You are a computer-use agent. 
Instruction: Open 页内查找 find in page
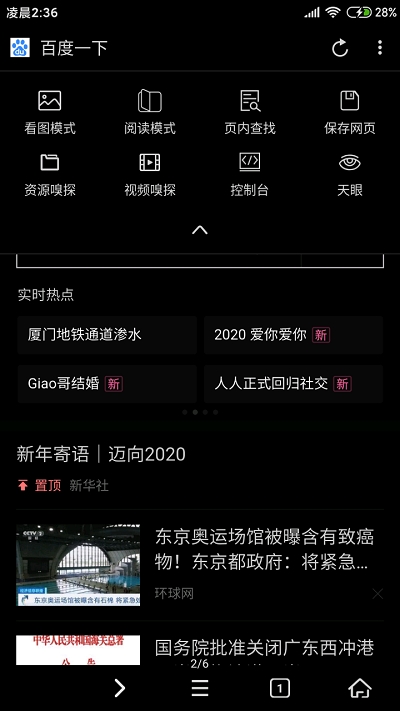pyautogui.click(x=250, y=112)
